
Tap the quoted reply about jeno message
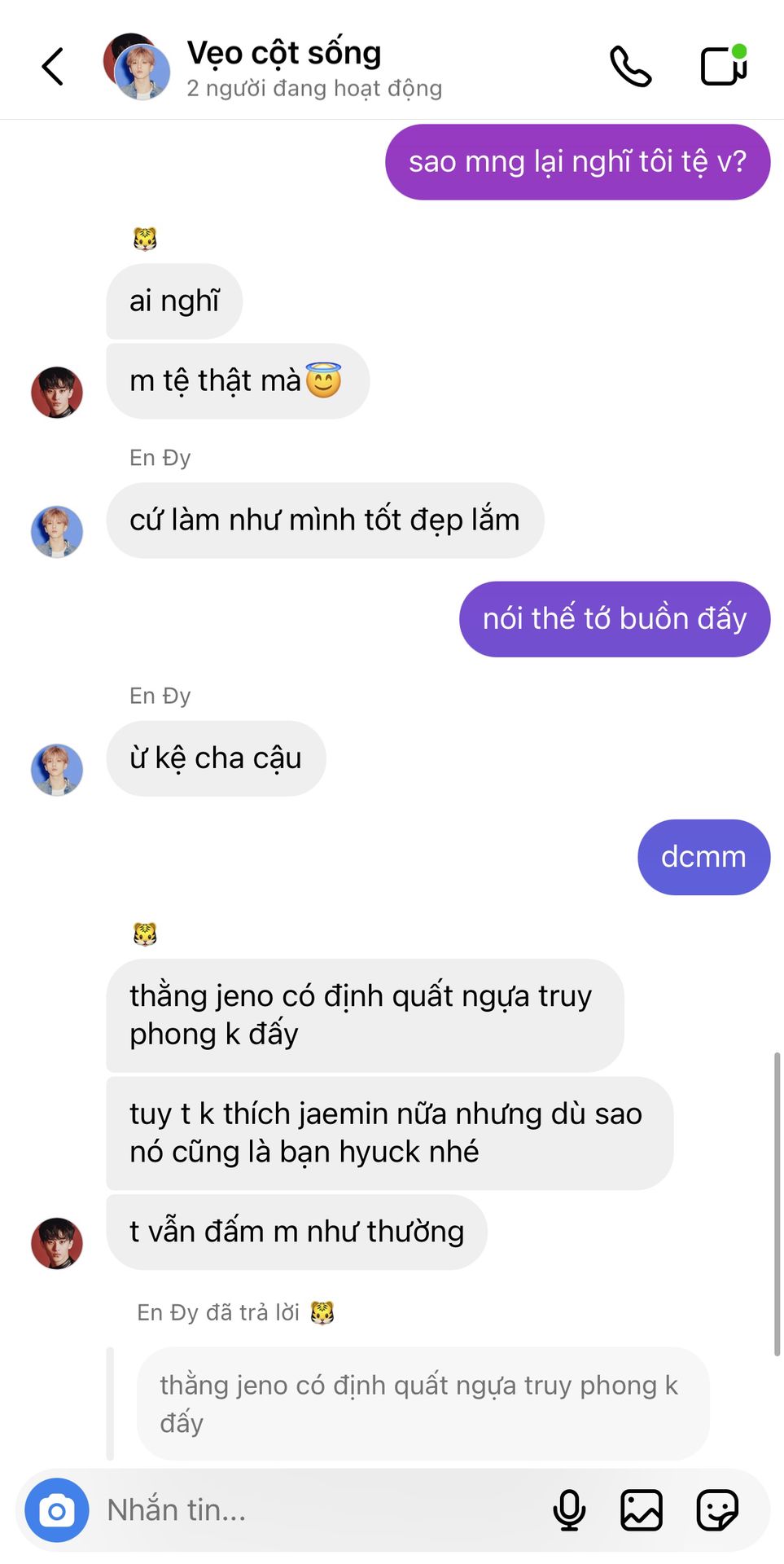(422, 1403)
